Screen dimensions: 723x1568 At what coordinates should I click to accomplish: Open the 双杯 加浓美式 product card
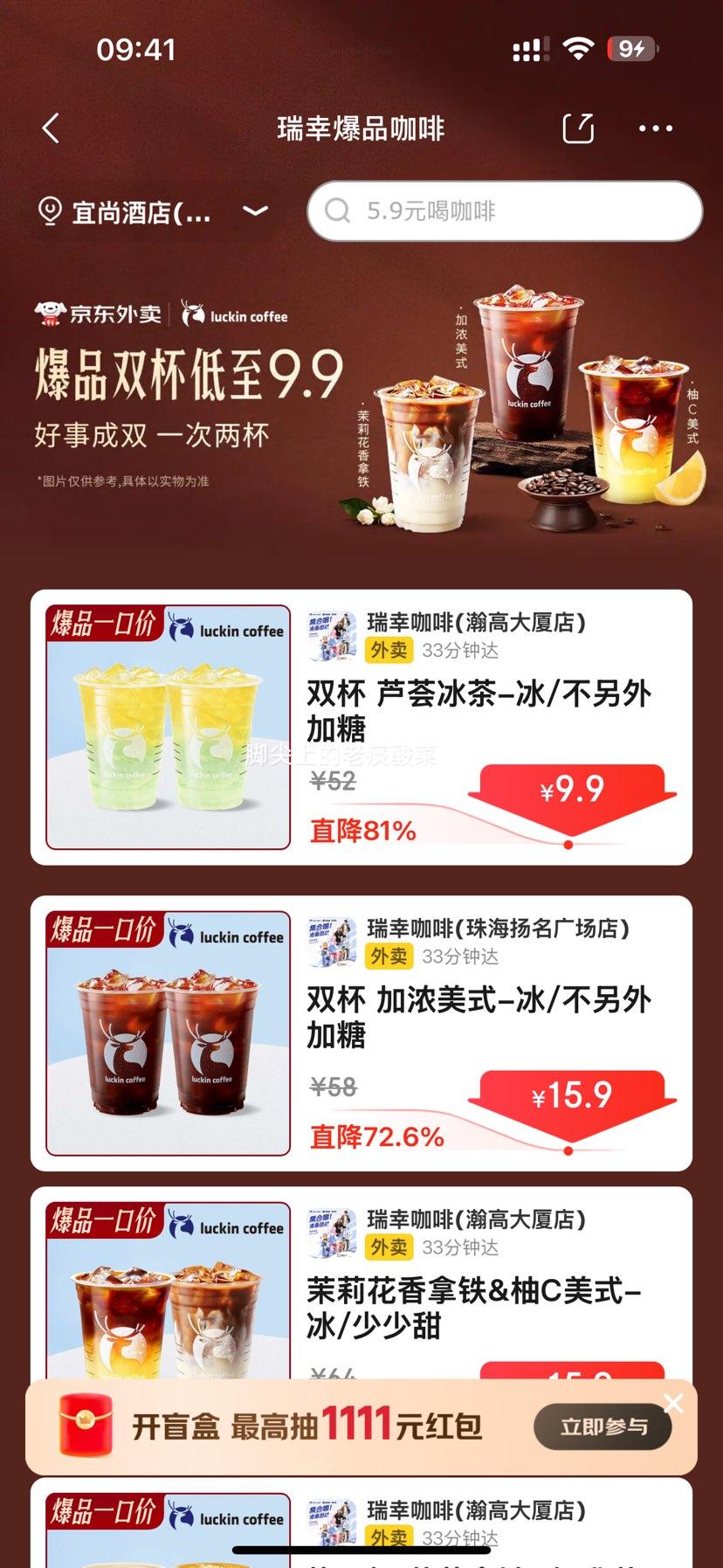coord(479,1016)
